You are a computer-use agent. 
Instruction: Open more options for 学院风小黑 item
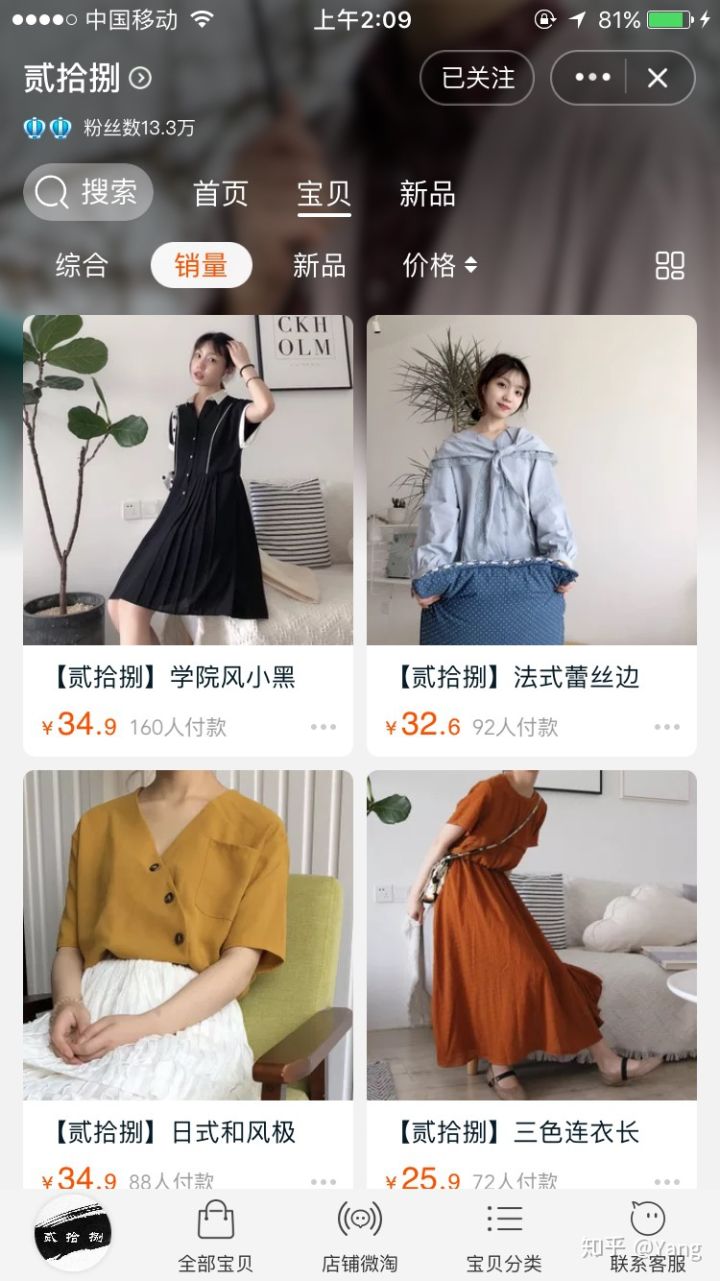pyautogui.click(x=323, y=727)
